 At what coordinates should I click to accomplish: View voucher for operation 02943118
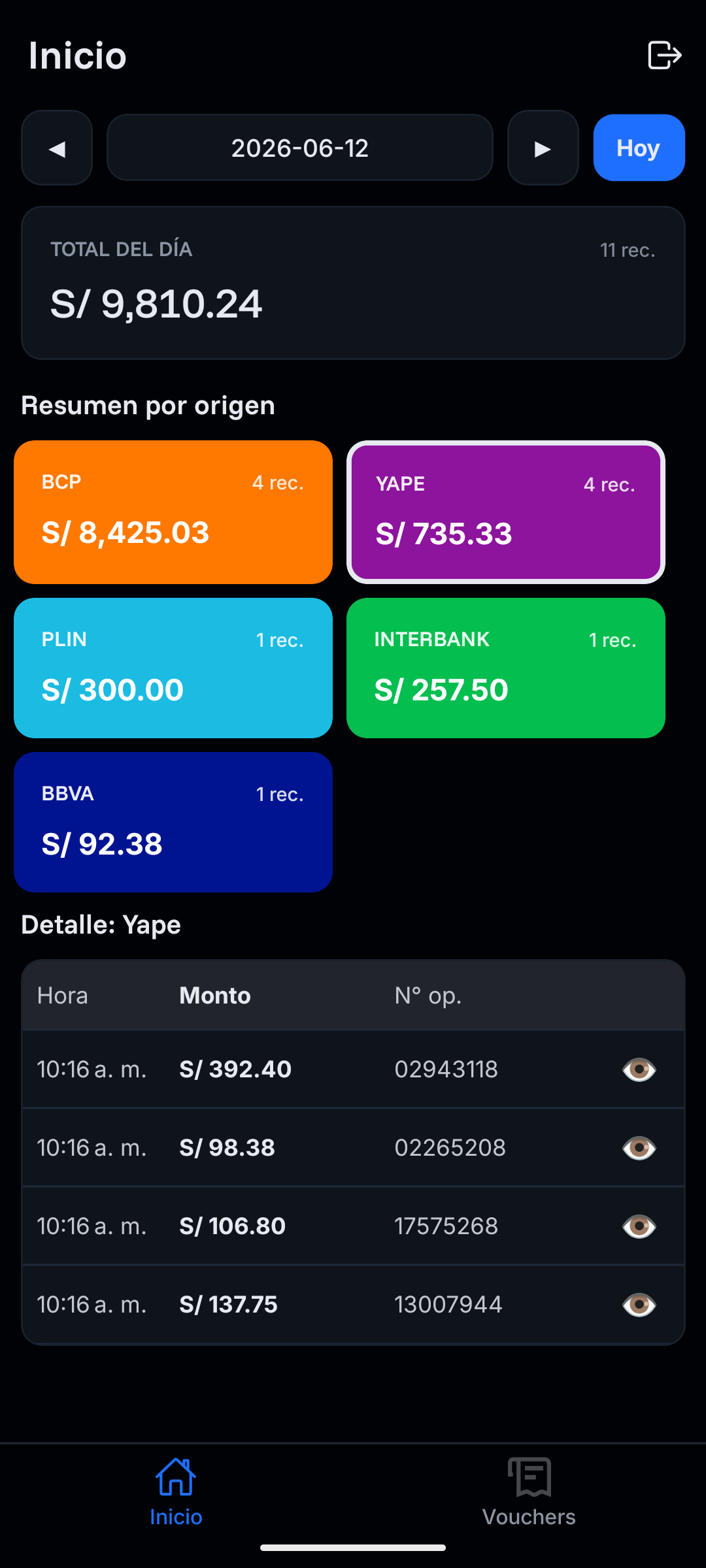tap(639, 1070)
